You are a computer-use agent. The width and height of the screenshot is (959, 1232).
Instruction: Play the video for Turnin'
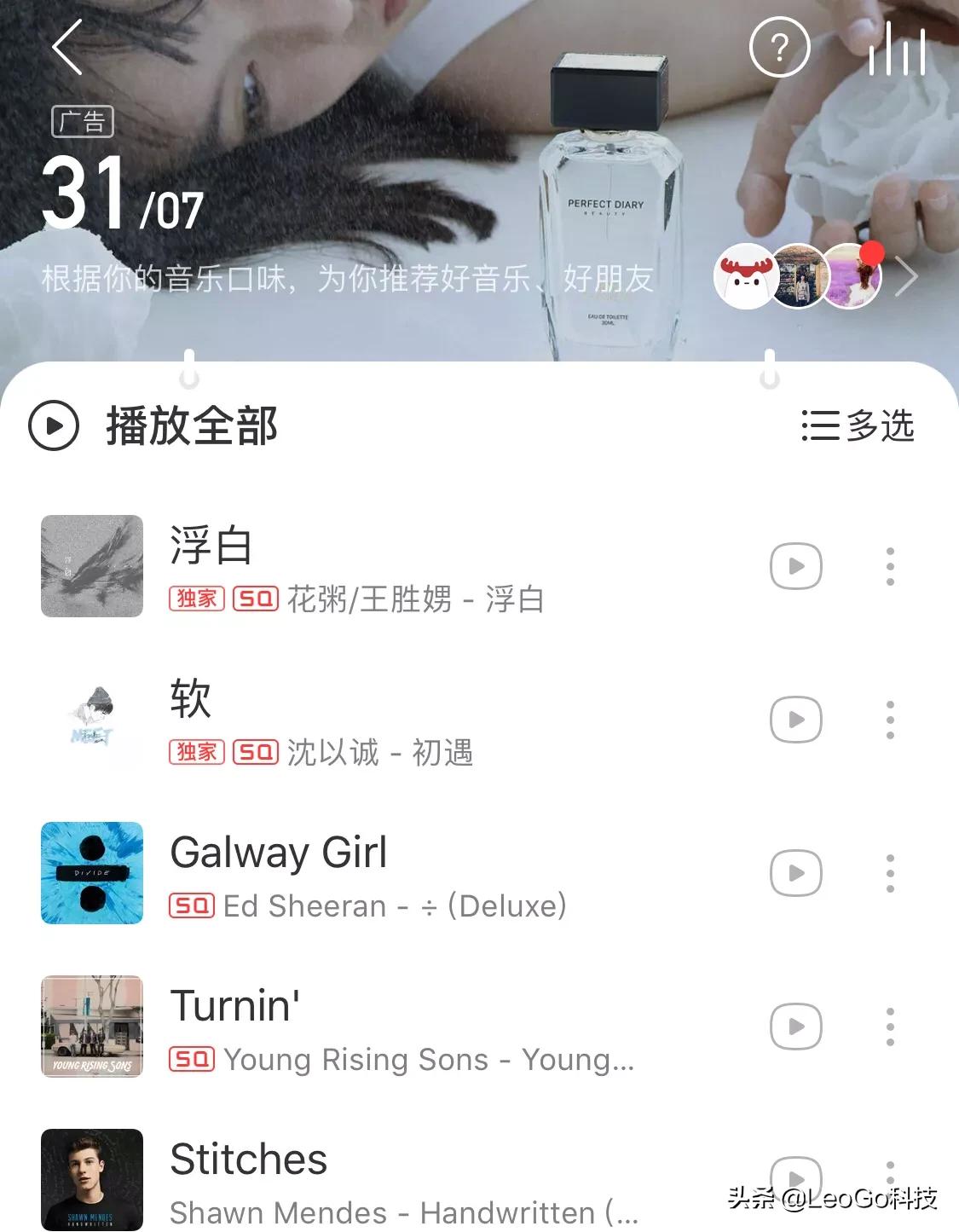tap(796, 1027)
